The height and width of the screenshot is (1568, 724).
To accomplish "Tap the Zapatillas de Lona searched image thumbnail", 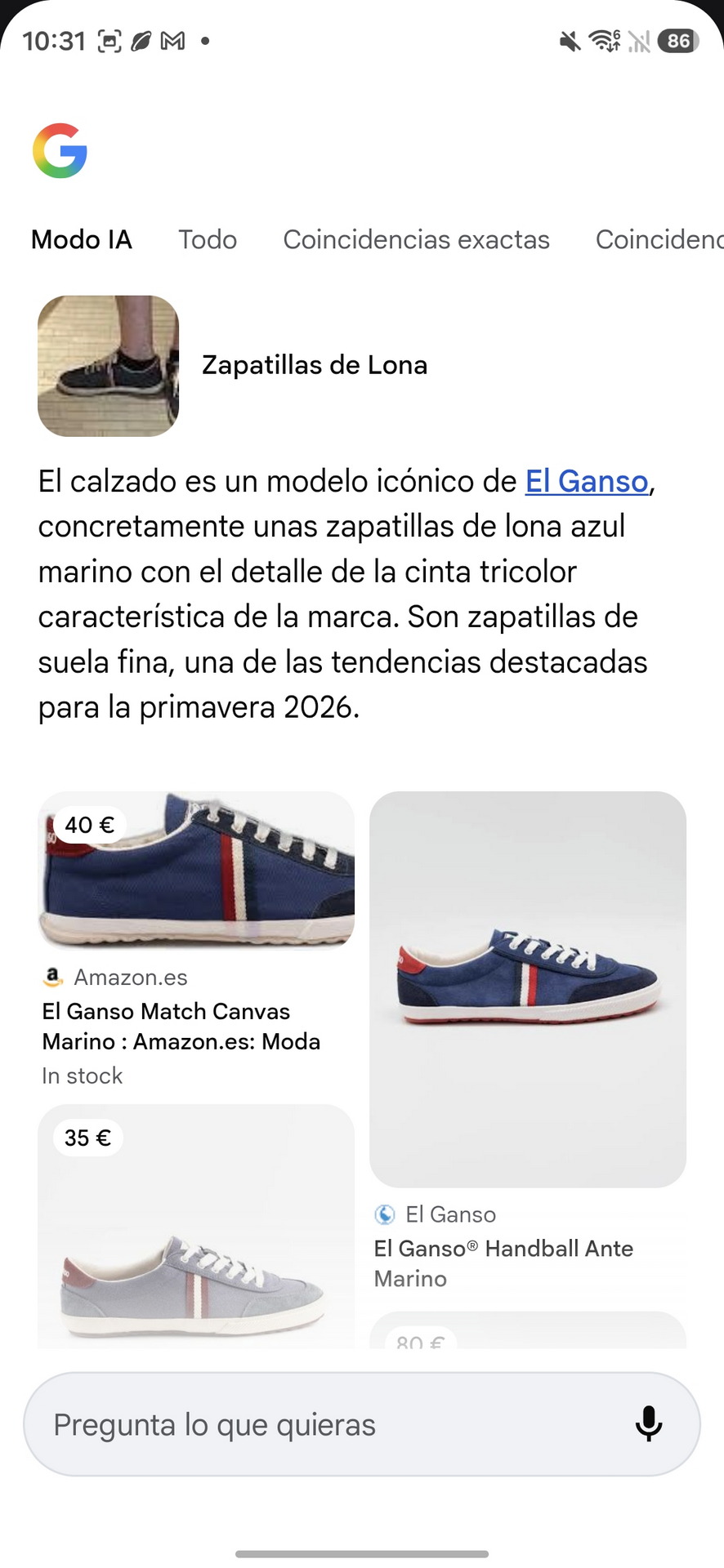I will pos(108,366).
